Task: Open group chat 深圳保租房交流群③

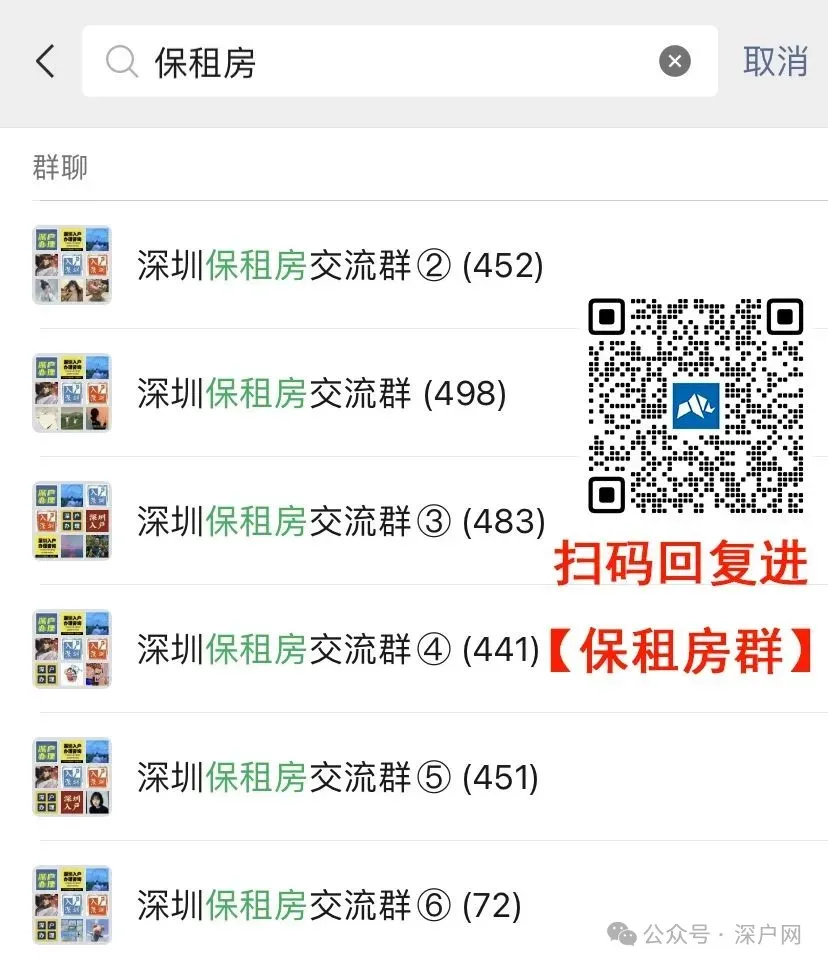Action: point(340,521)
